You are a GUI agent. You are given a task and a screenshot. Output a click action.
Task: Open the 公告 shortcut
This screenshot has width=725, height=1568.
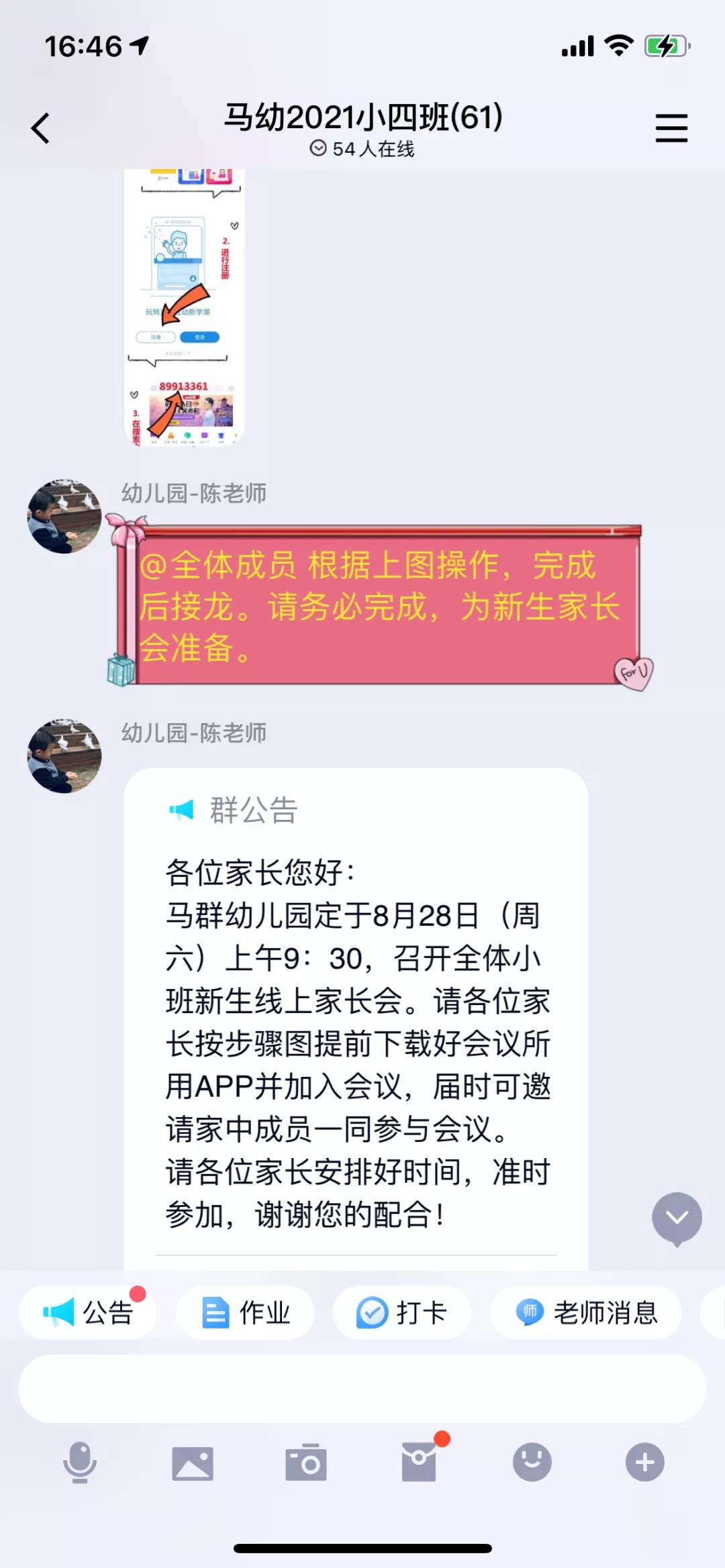87,1313
